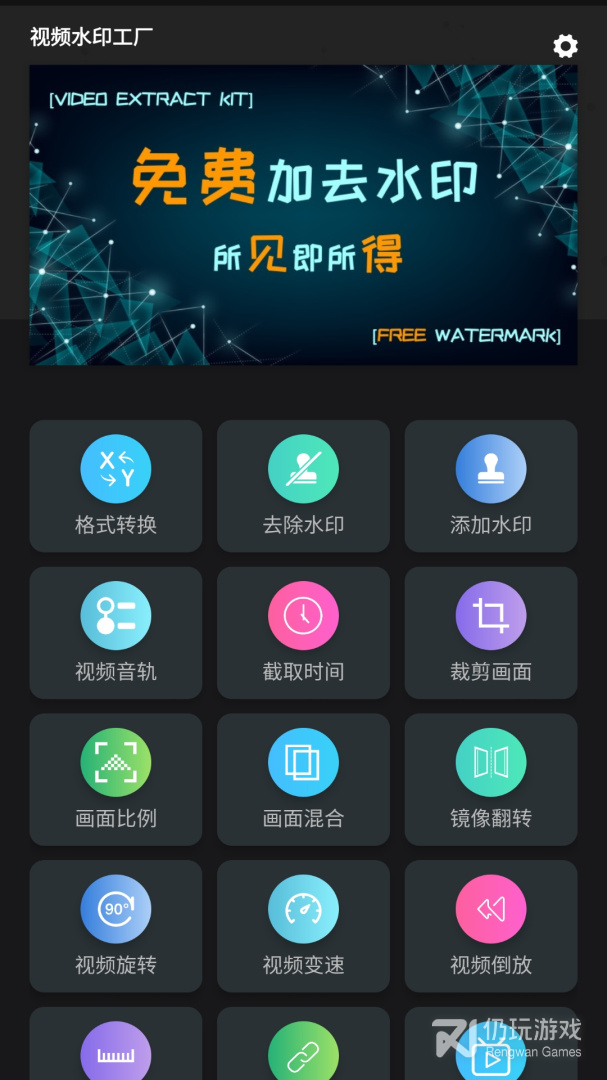Tap the 画面比例 aspect ratio option

pyautogui.click(x=116, y=779)
